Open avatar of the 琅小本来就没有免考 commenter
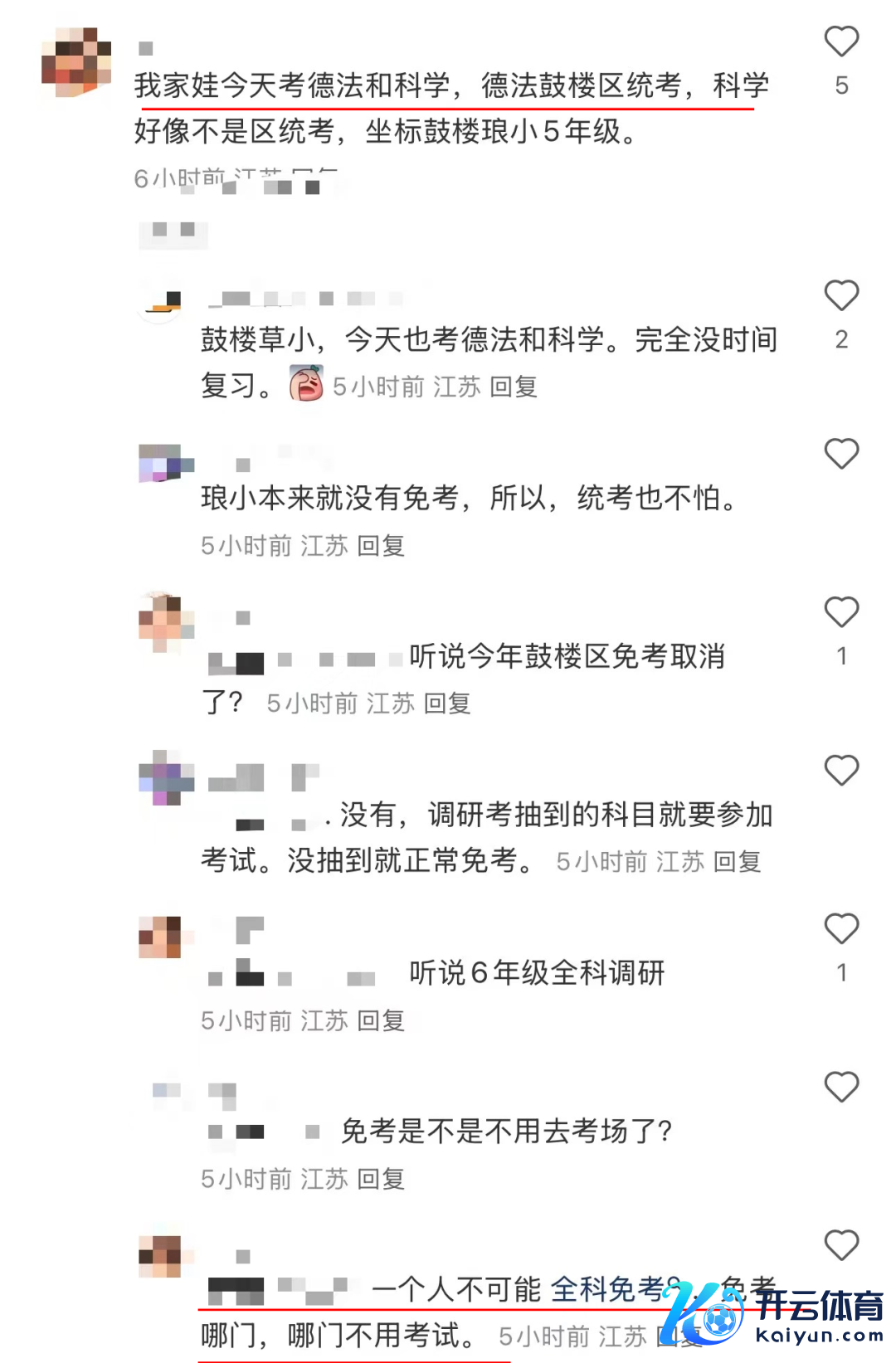This screenshot has width=896, height=1363. click(164, 463)
